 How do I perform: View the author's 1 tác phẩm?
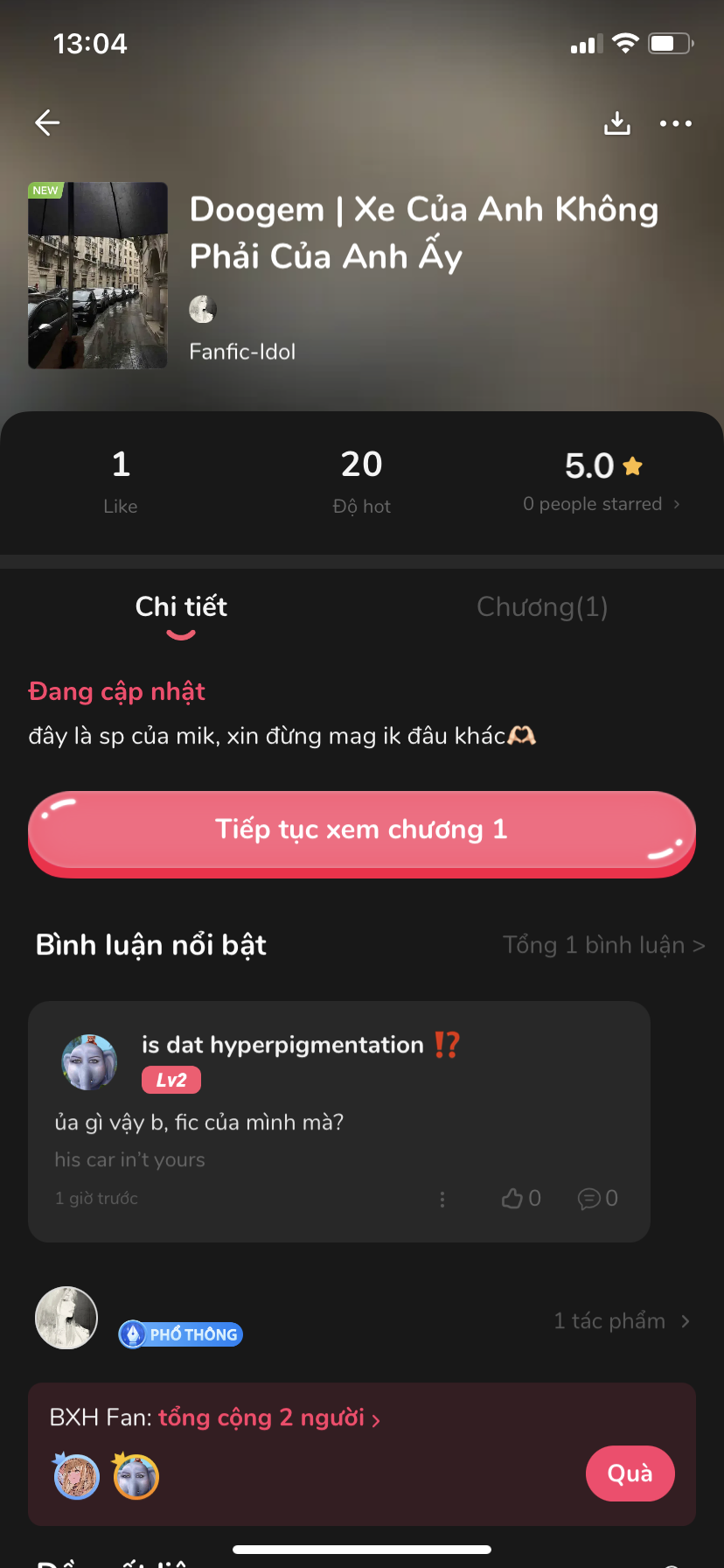[621, 1321]
